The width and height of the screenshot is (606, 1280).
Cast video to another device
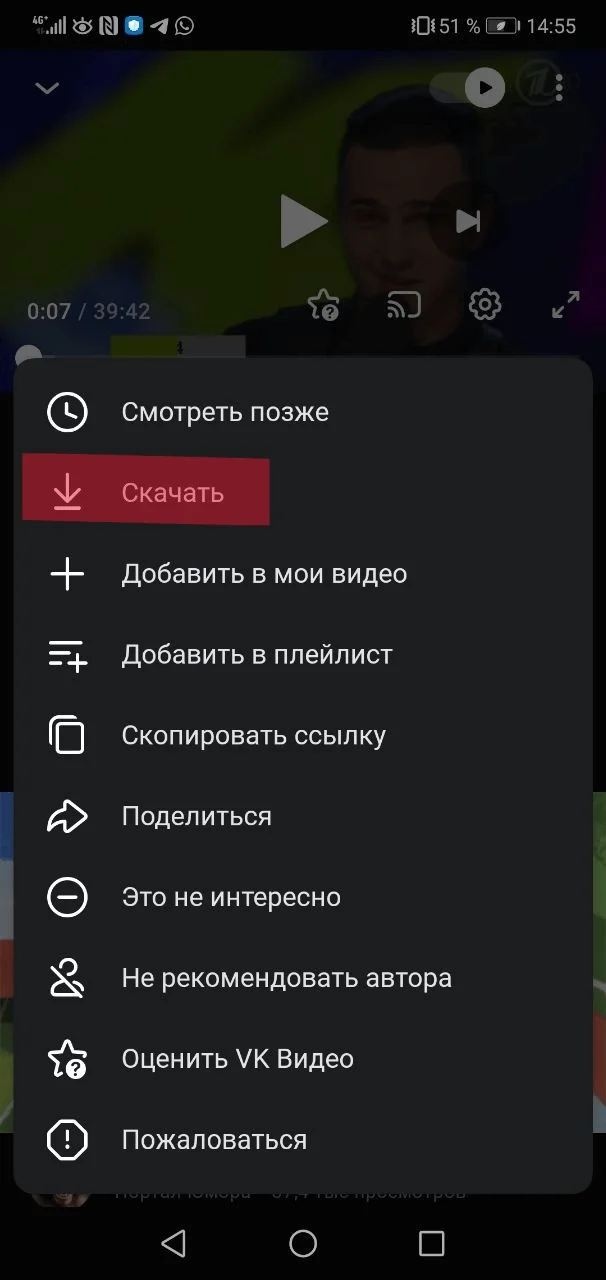404,305
